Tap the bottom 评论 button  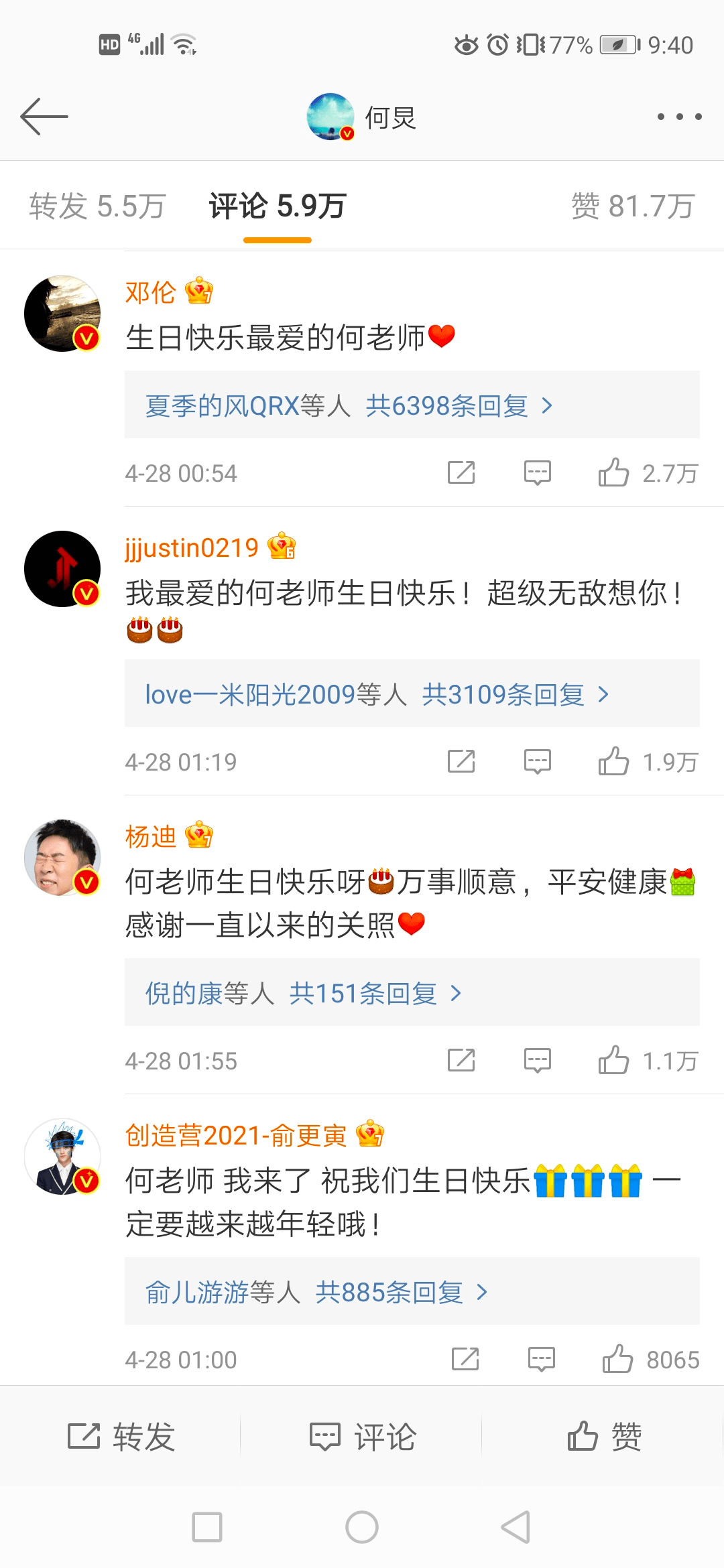point(363,1437)
